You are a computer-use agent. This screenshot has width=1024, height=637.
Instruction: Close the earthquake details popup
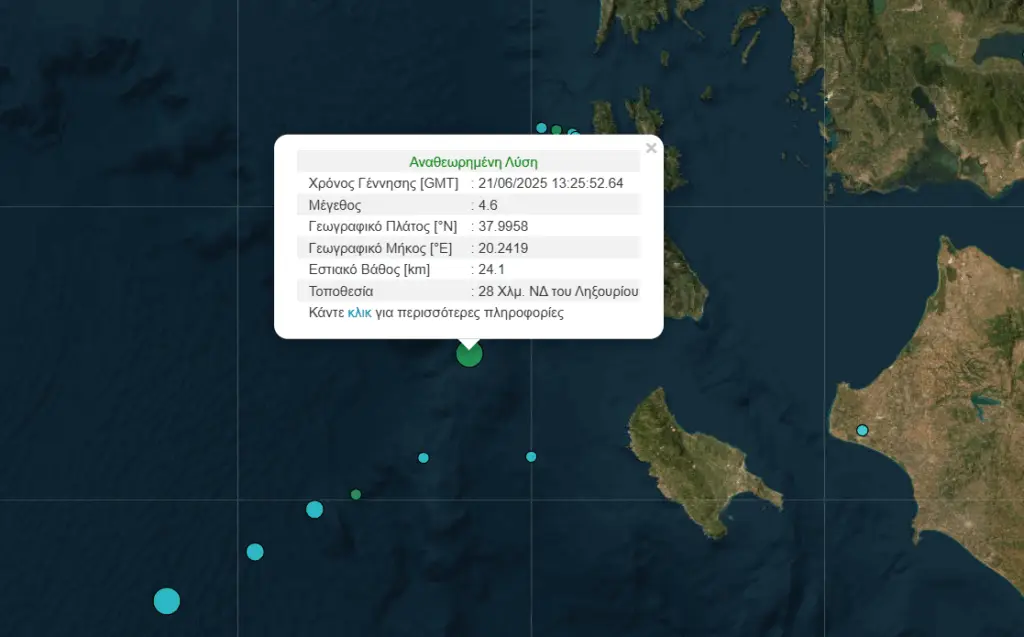point(651,148)
